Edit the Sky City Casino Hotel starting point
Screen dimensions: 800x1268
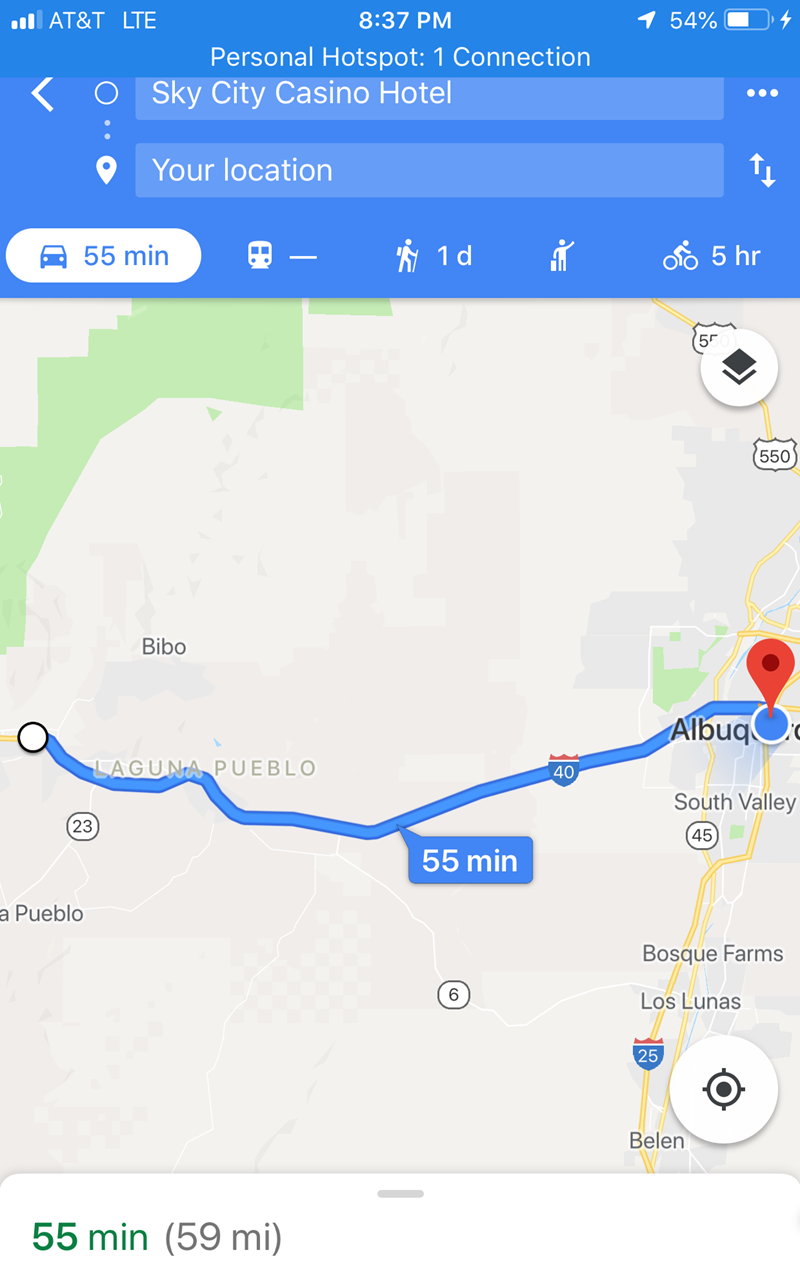pos(429,95)
